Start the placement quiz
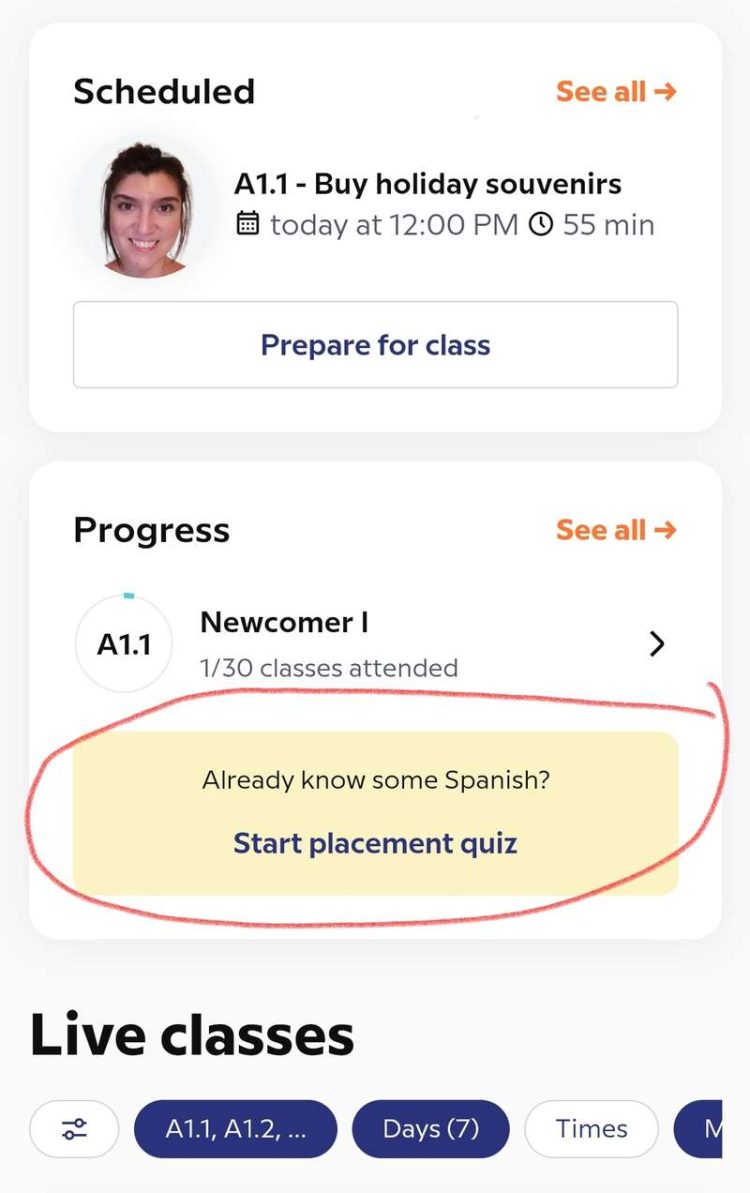This screenshot has height=1193, width=750. point(375,843)
